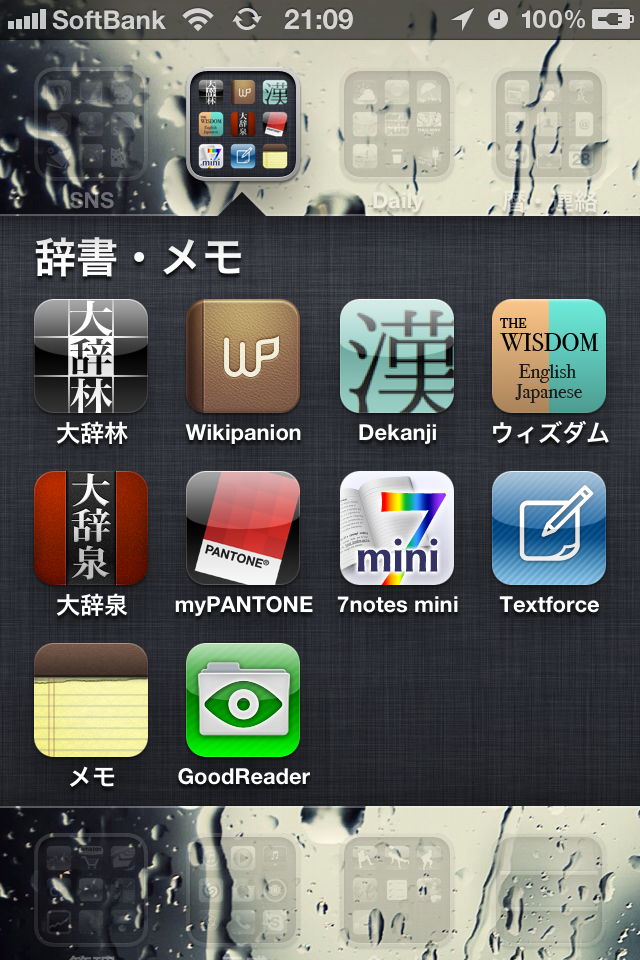Open the メモ notes app

(x=91, y=700)
